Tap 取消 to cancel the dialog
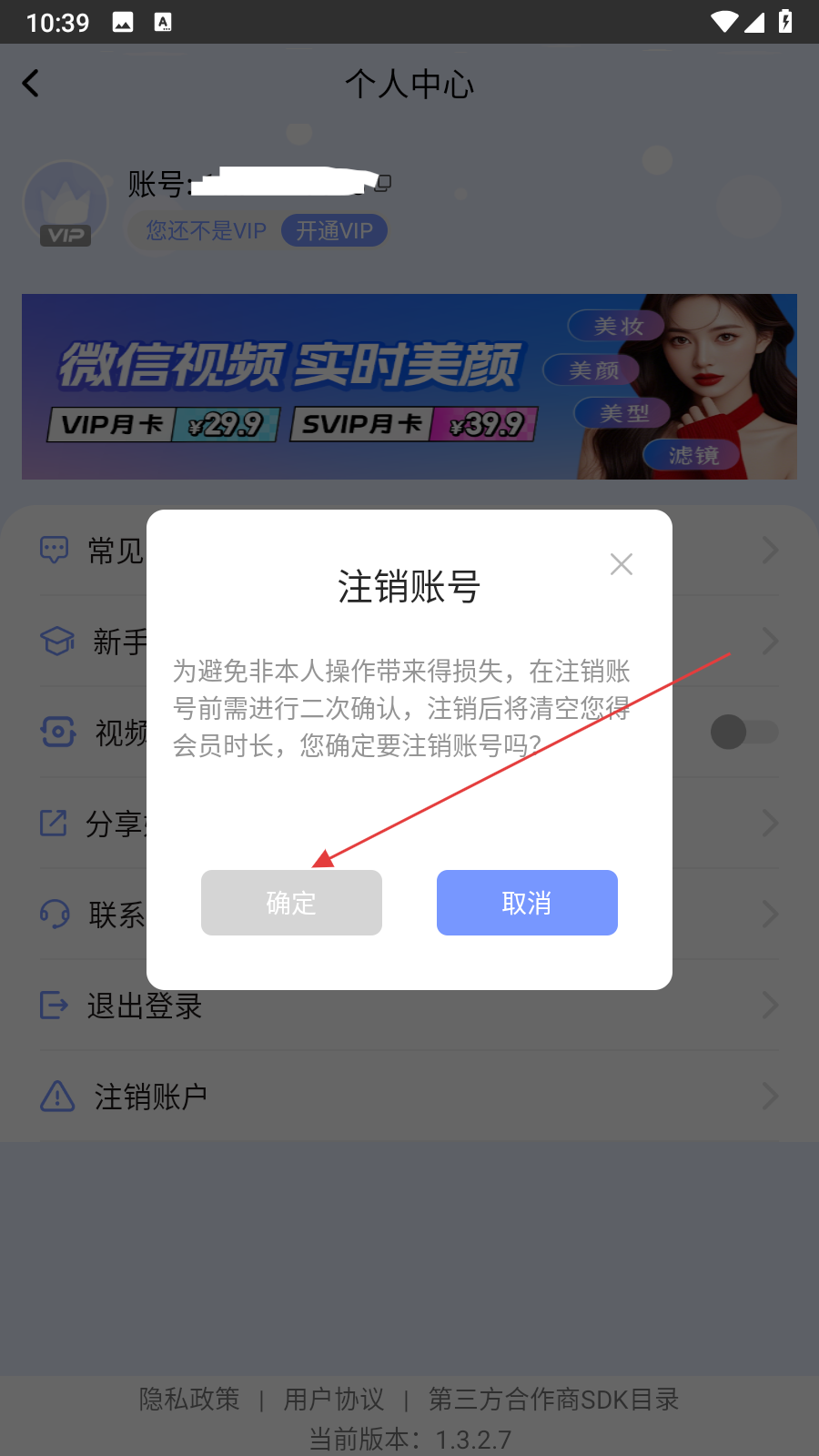 tap(527, 903)
